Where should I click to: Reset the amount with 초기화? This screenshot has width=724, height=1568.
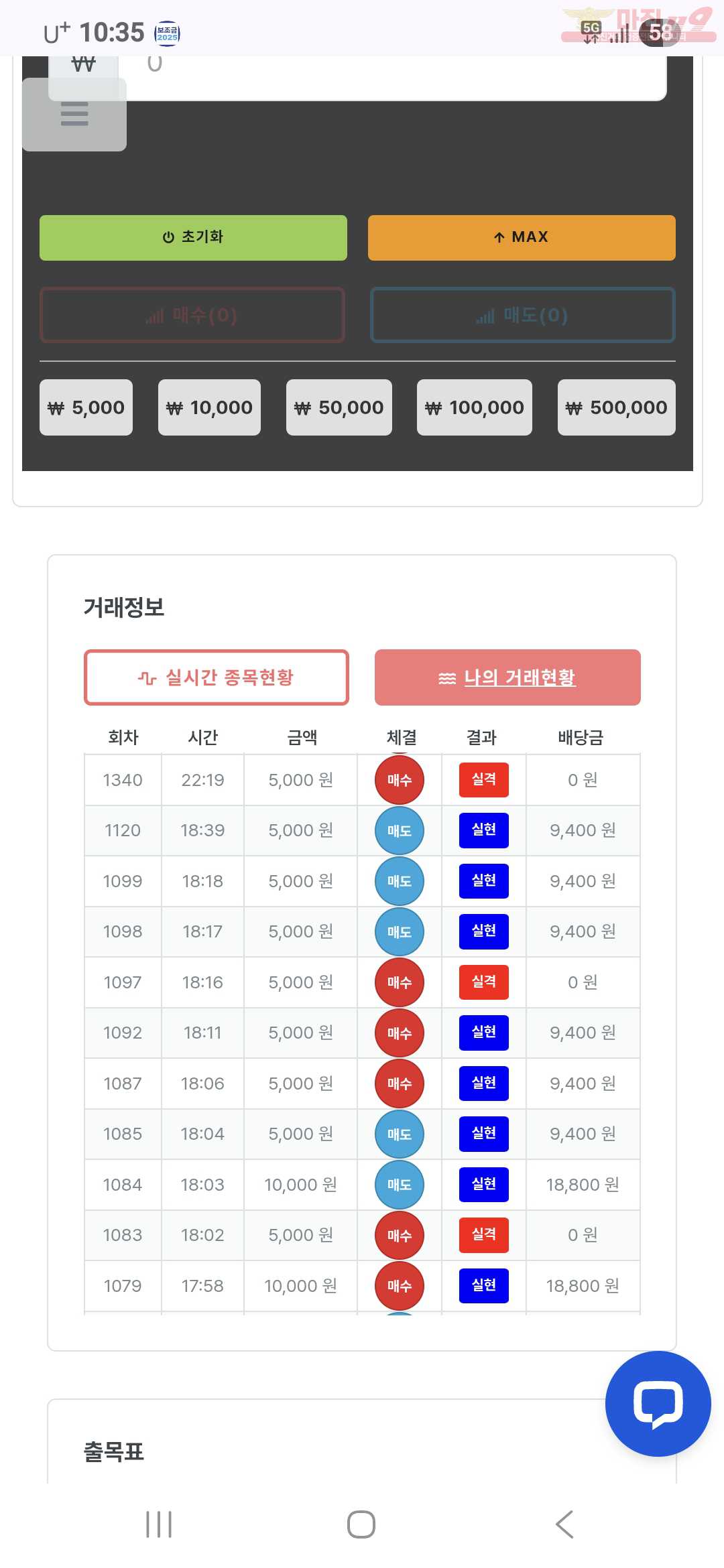(x=193, y=237)
